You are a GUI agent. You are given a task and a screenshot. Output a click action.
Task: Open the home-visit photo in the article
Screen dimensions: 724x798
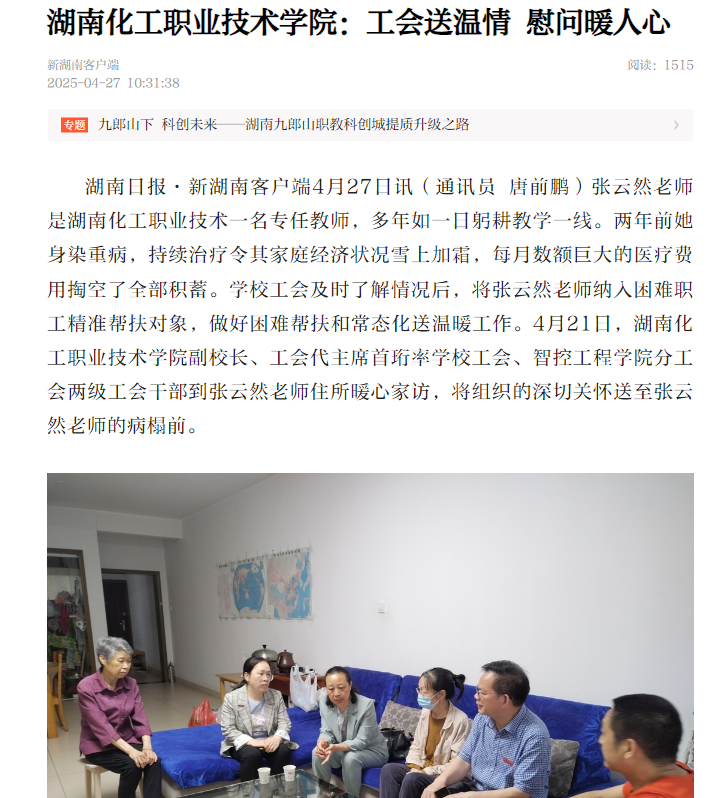pyautogui.click(x=370, y=634)
